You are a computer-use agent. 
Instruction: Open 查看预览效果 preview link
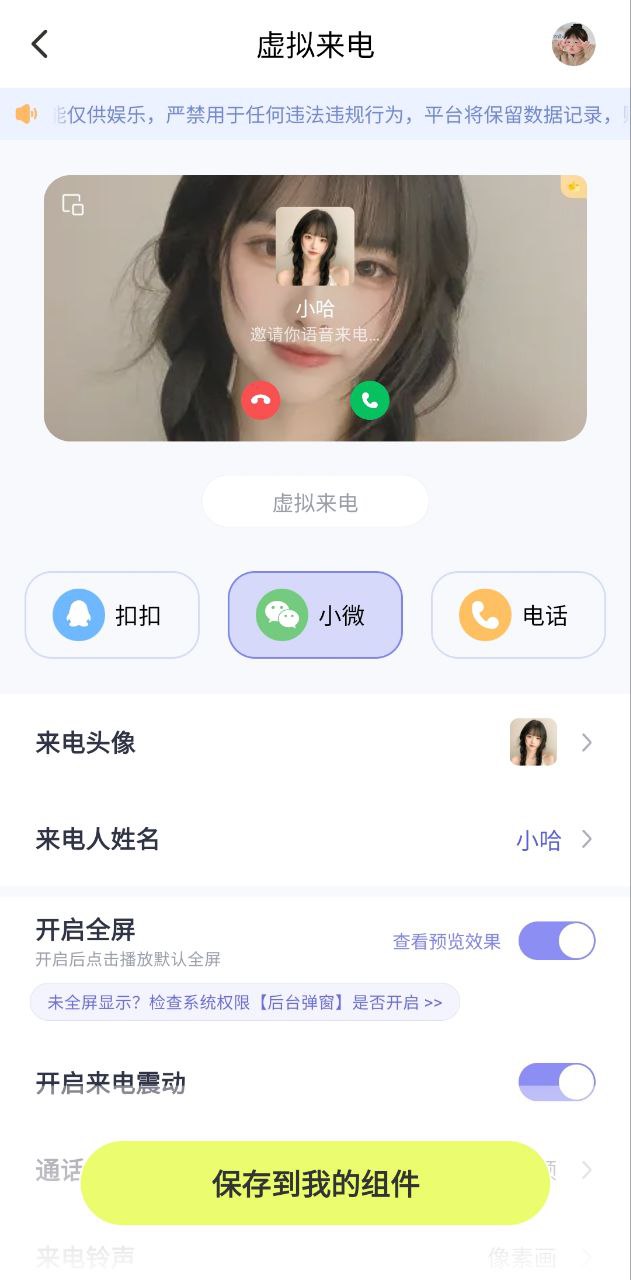click(446, 941)
